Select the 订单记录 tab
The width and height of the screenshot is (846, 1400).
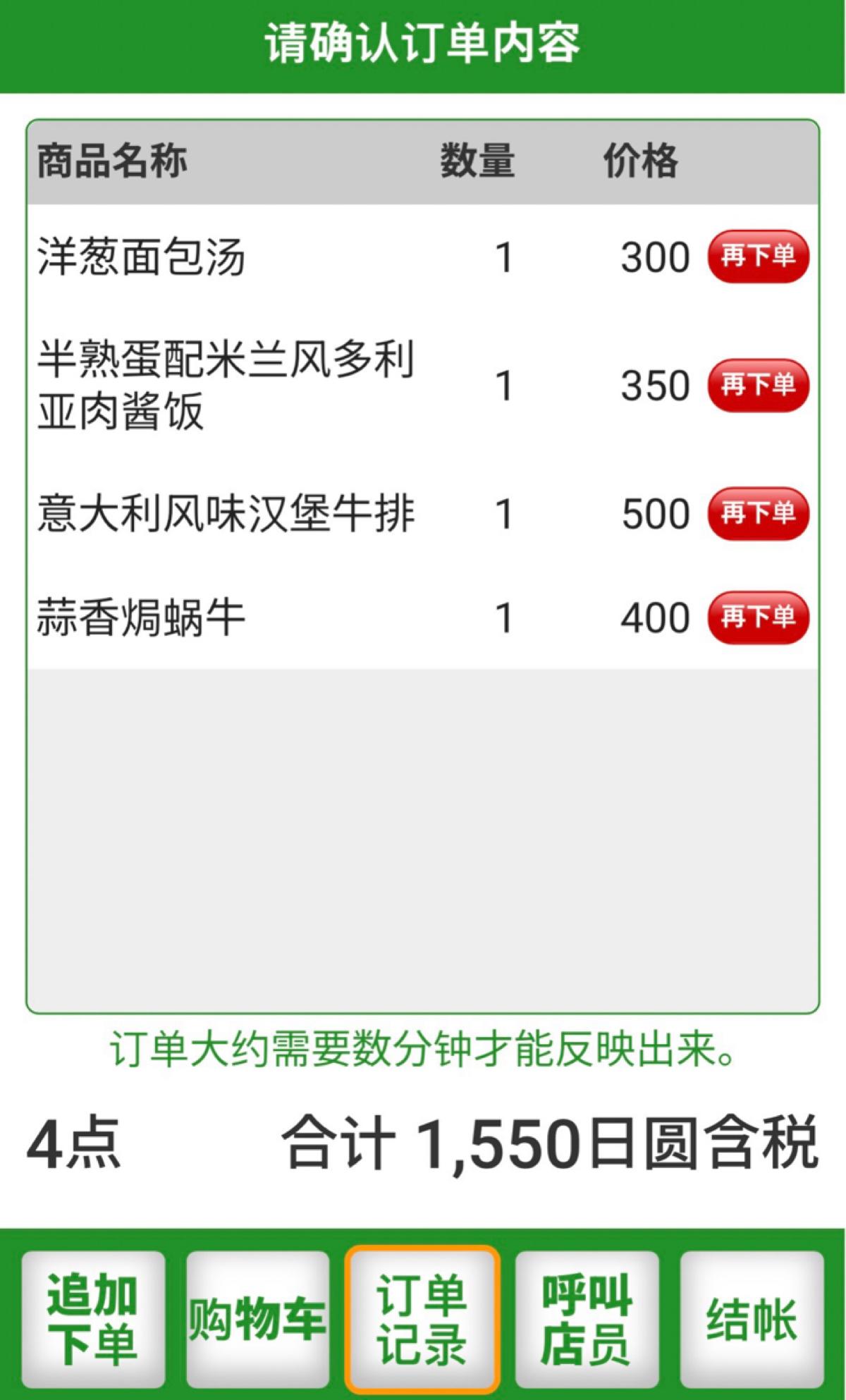point(422,1319)
